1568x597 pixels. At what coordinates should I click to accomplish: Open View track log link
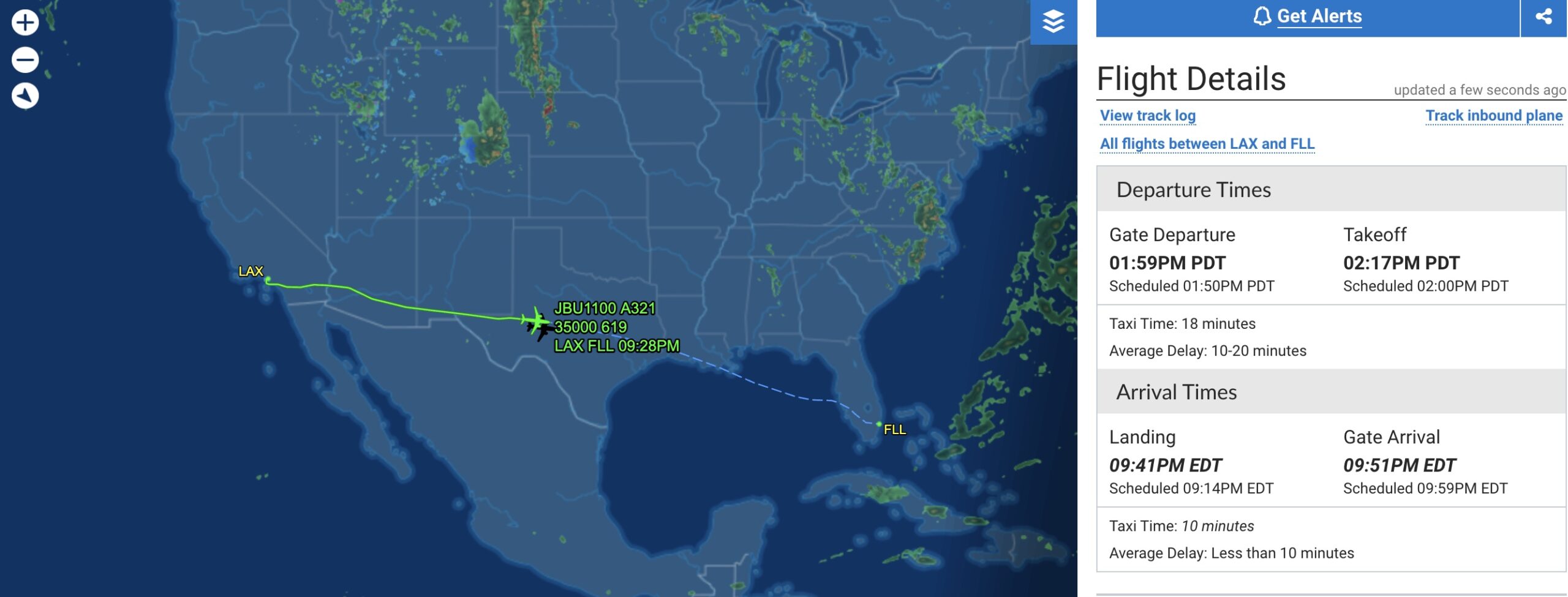(1147, 116)
